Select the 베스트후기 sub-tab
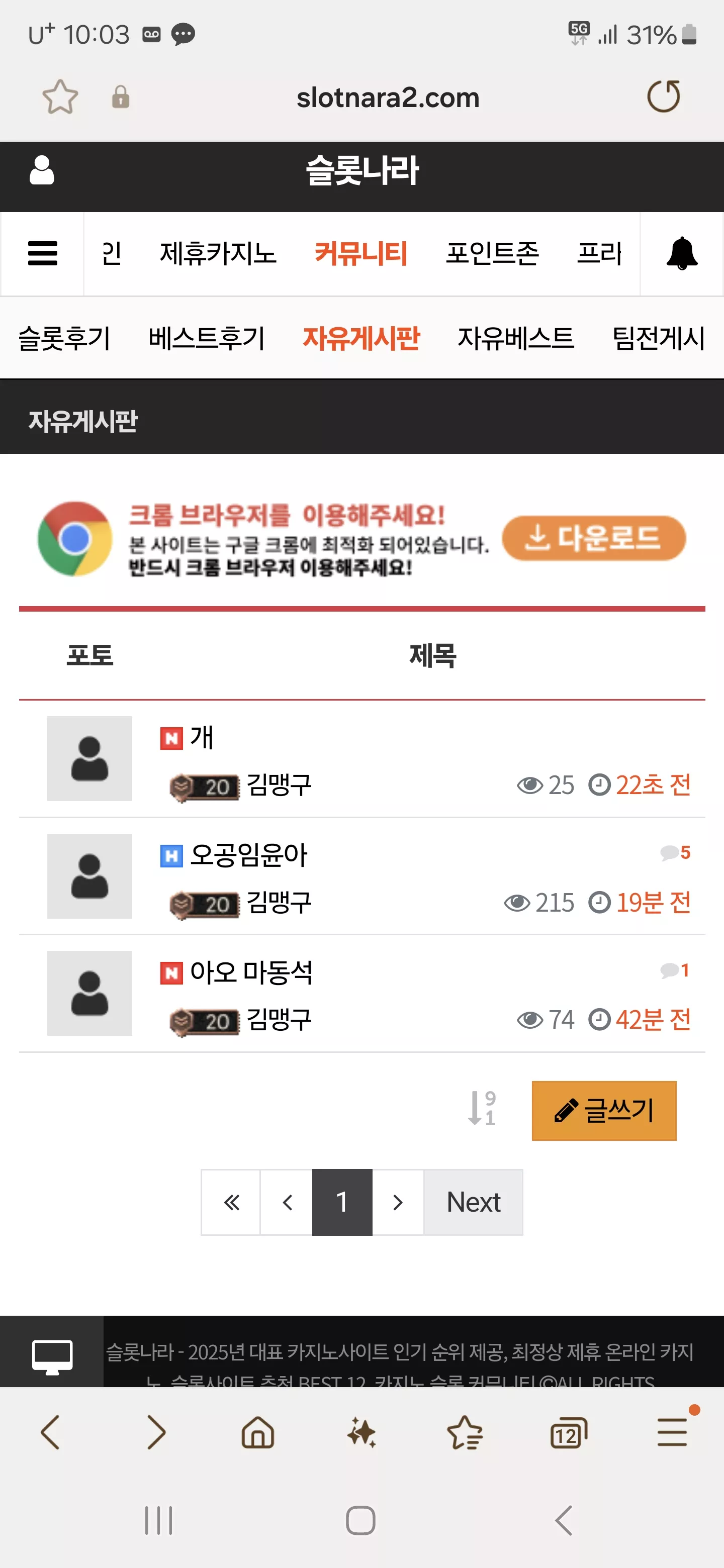Image resolution: width=724 pixels, height=1568 pixels. coord(207,338)
